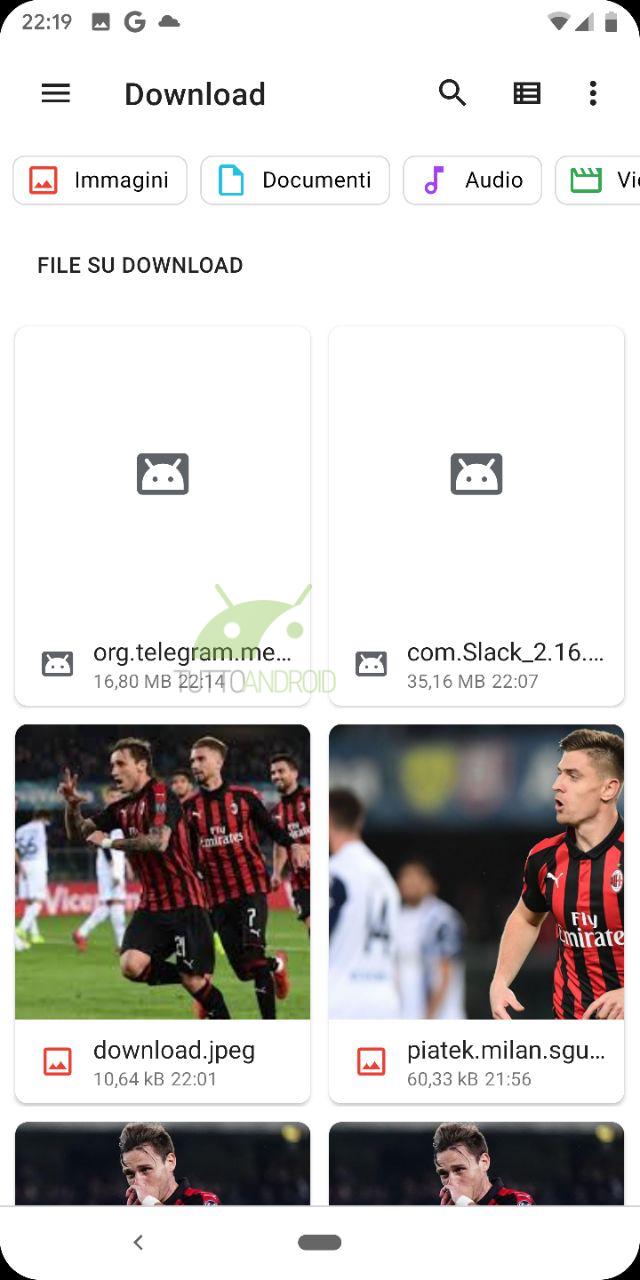Screen dimensions: 640x1280
Task: Open the download.jpeg image
Action: click(x=163, y=912)
